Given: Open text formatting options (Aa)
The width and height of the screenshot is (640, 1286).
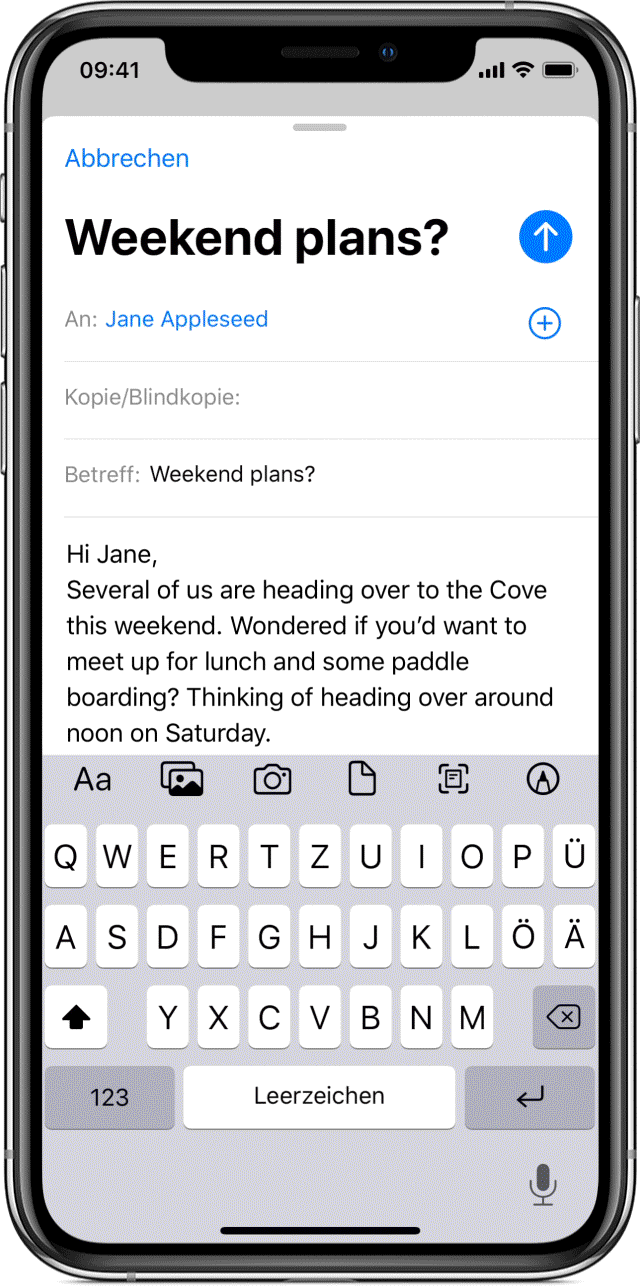Looking at the screenshot, I should click(93, 780).
